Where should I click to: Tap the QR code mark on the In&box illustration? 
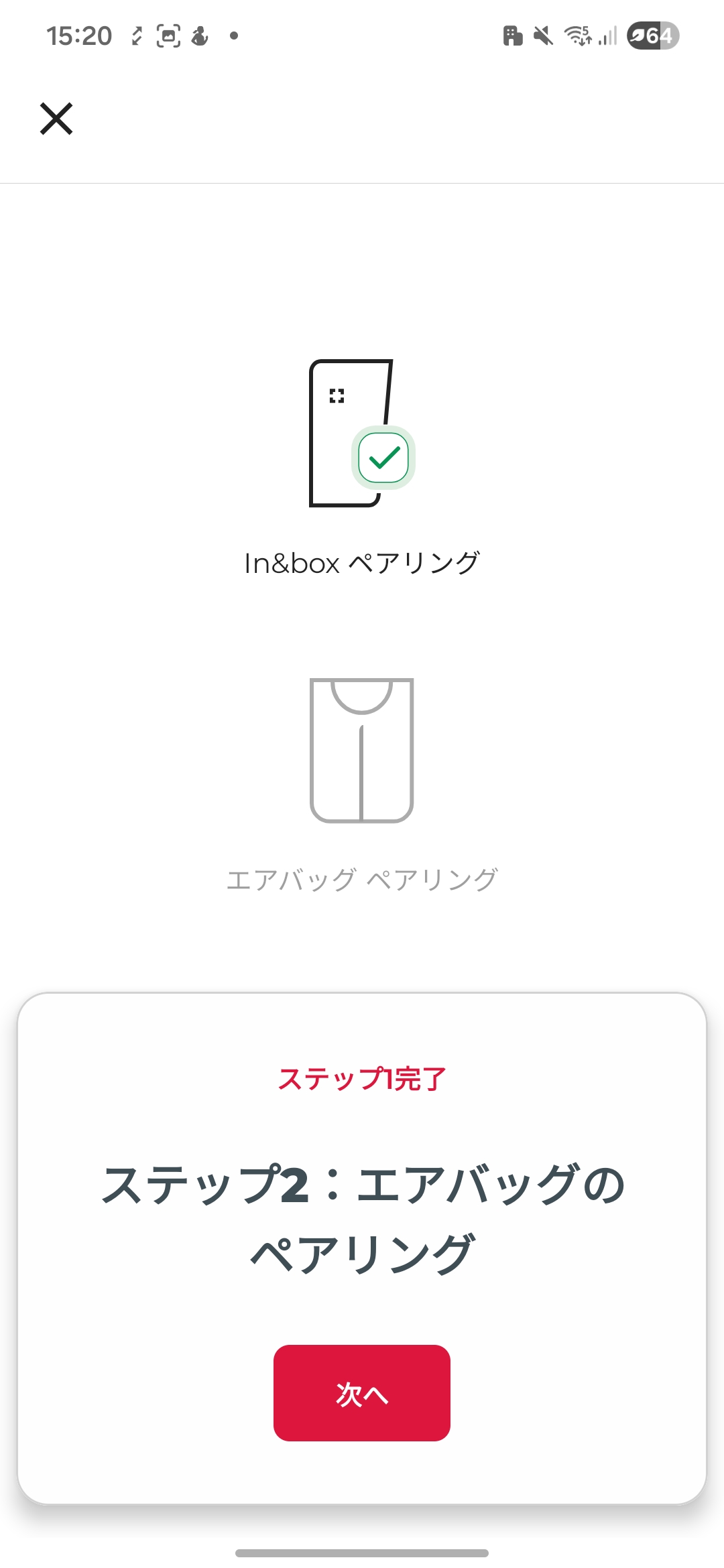[338, 396]
